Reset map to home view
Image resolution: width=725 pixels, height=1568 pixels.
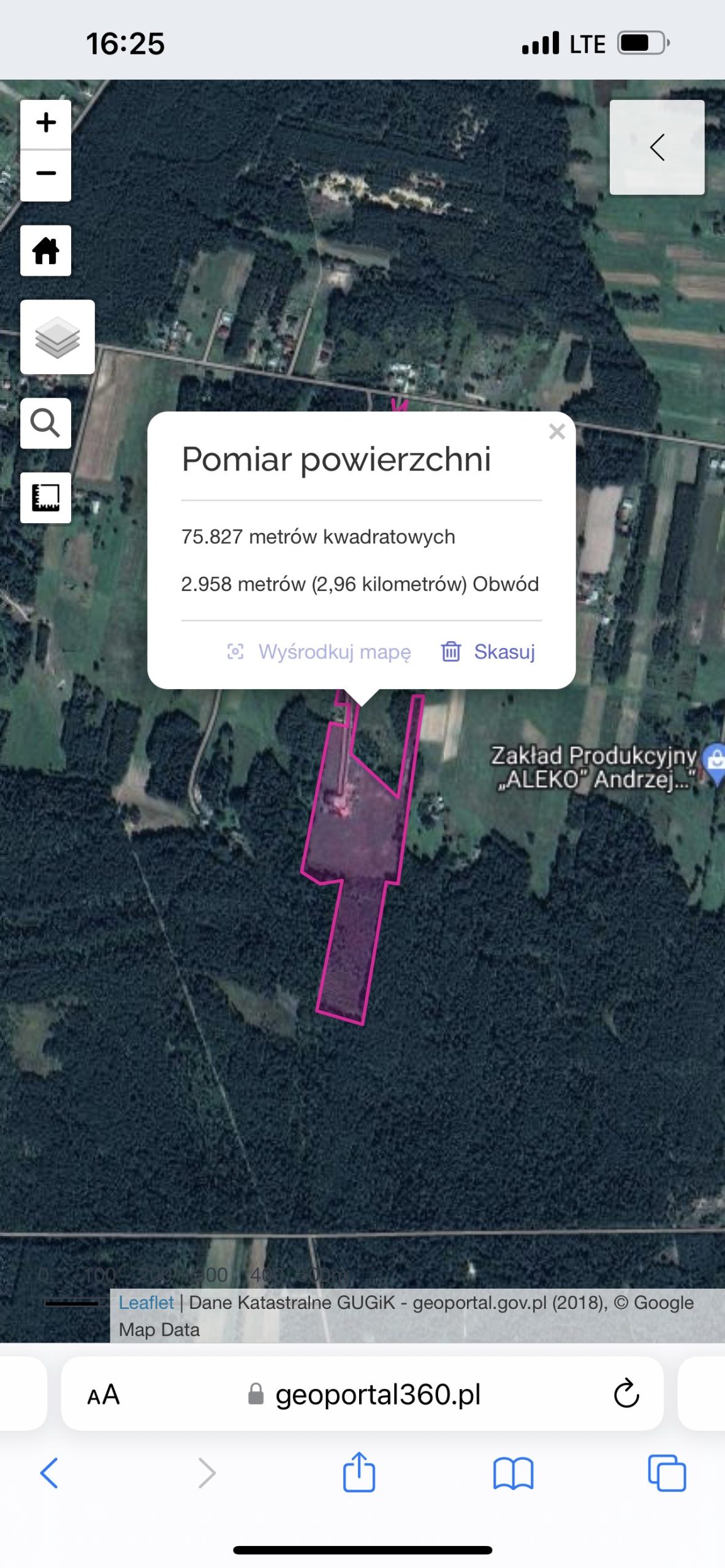tap(46, 251)
